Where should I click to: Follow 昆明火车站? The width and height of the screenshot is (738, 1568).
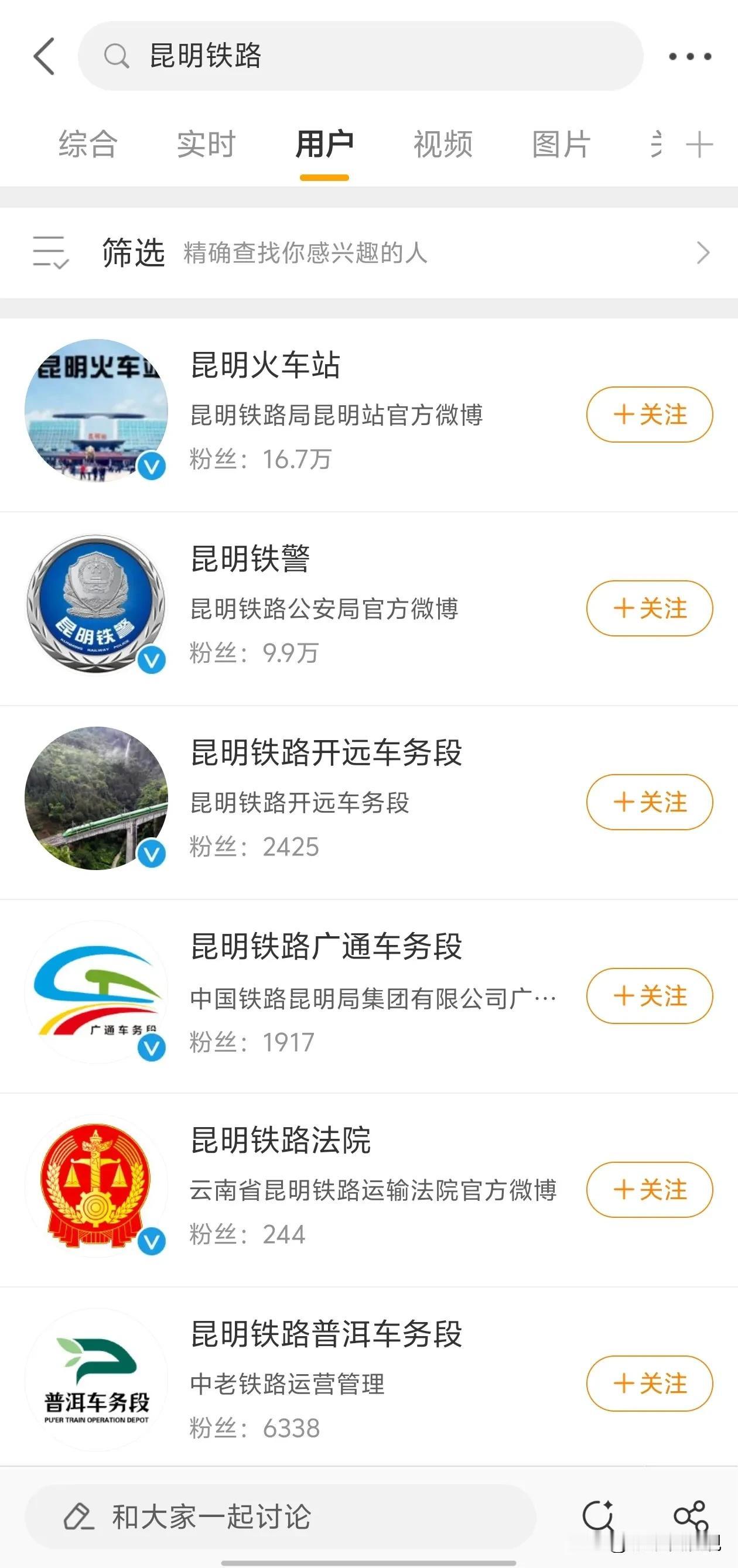click(649, 415)
